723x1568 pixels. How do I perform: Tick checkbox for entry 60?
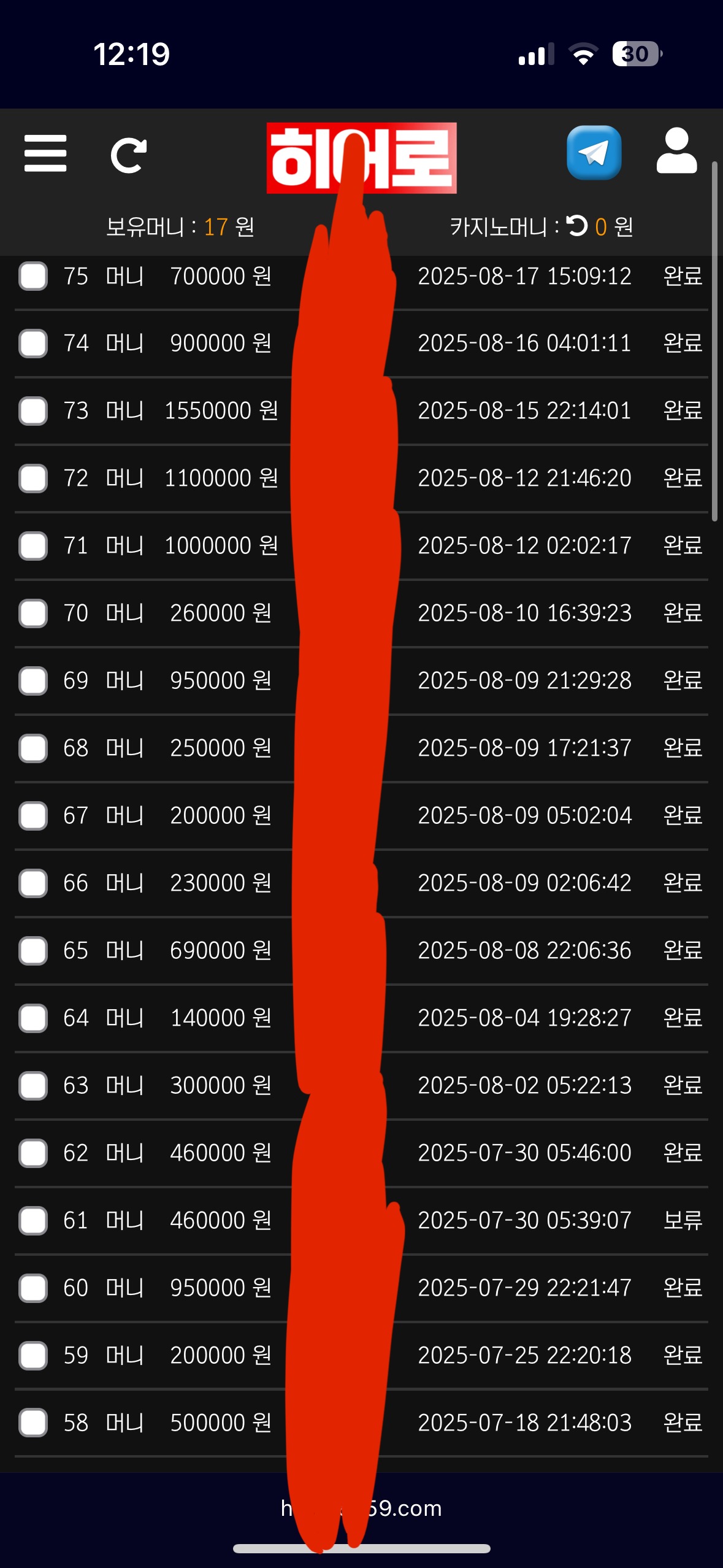coord(33,1288)
